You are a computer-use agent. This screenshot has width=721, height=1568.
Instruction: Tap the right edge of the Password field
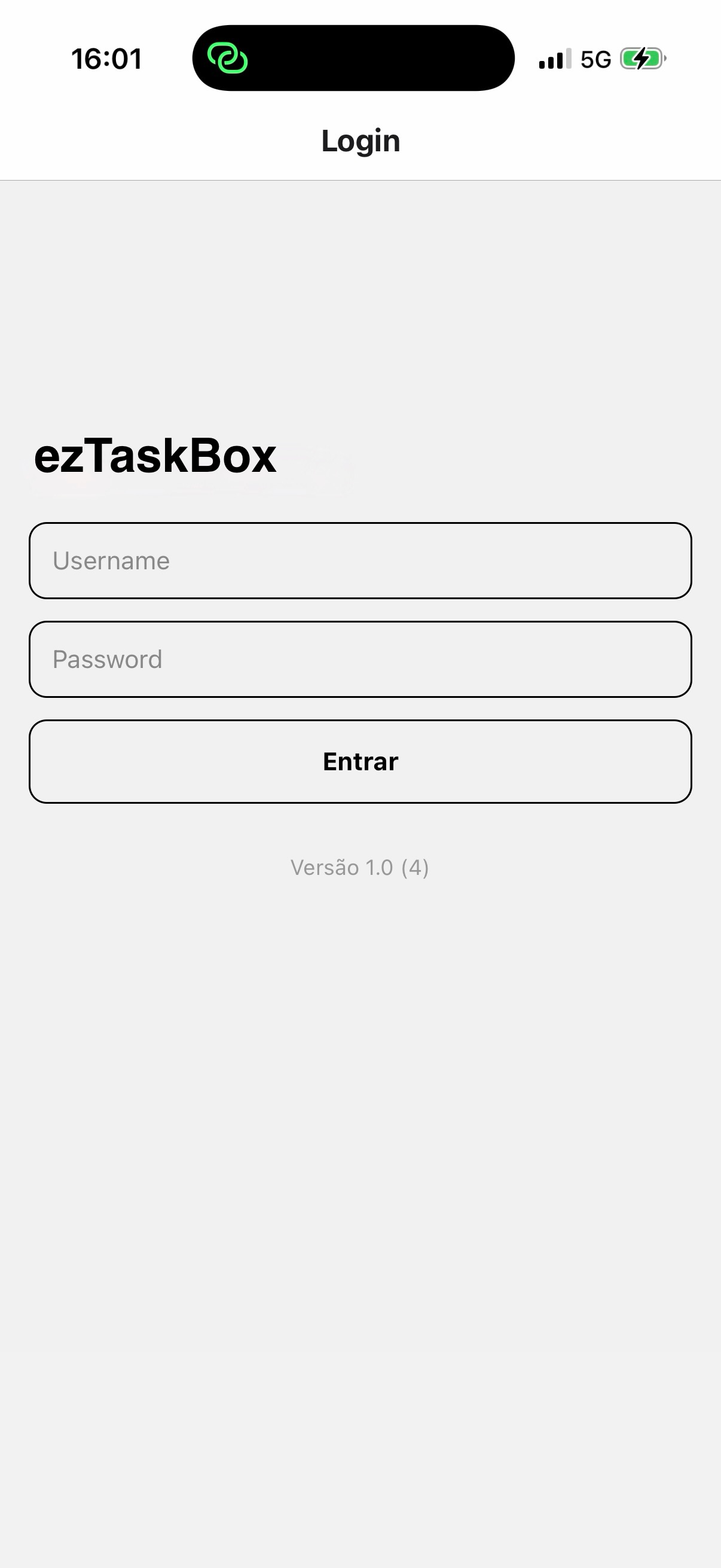pyautogui.click(x=685, y=658)
